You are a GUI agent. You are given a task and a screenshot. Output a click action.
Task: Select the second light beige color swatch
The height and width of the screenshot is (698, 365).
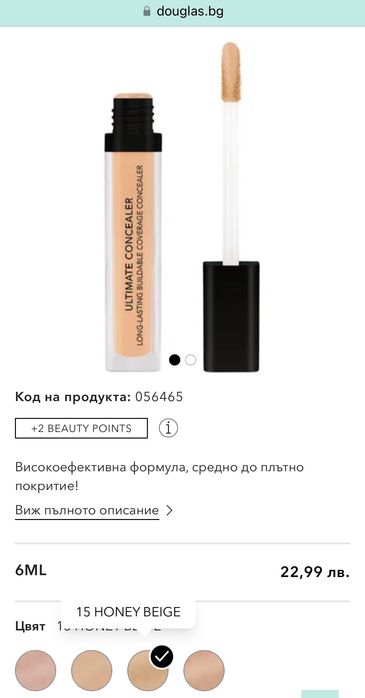[92, 670]
